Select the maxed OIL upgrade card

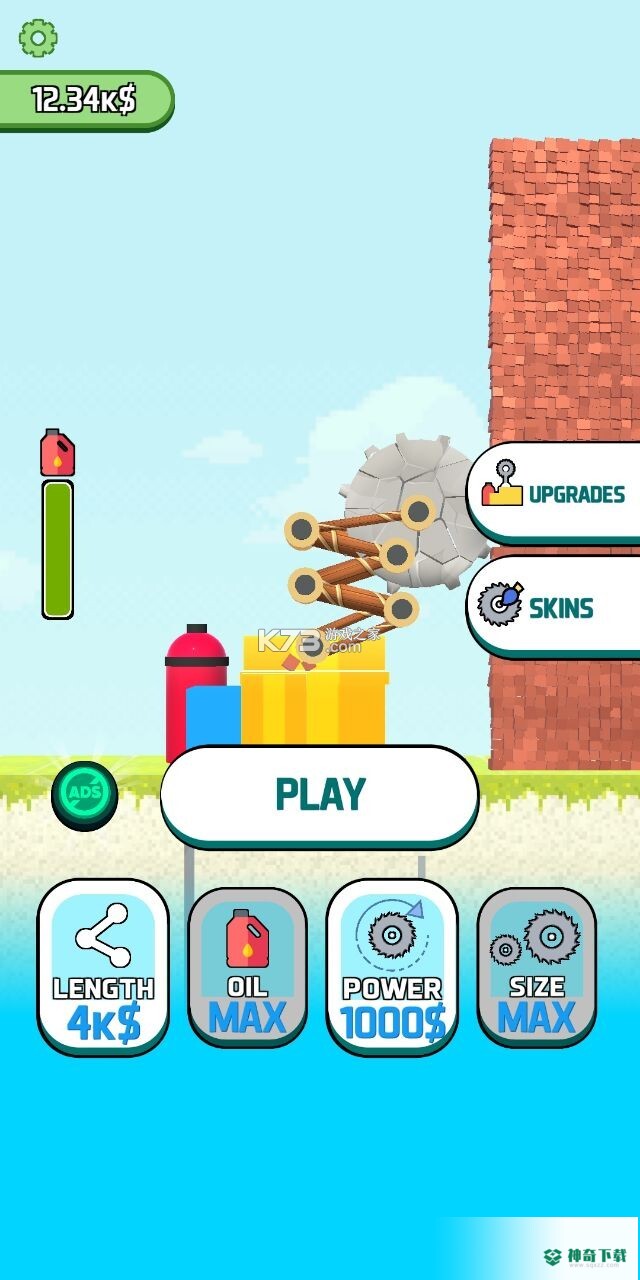click(247, 967)
